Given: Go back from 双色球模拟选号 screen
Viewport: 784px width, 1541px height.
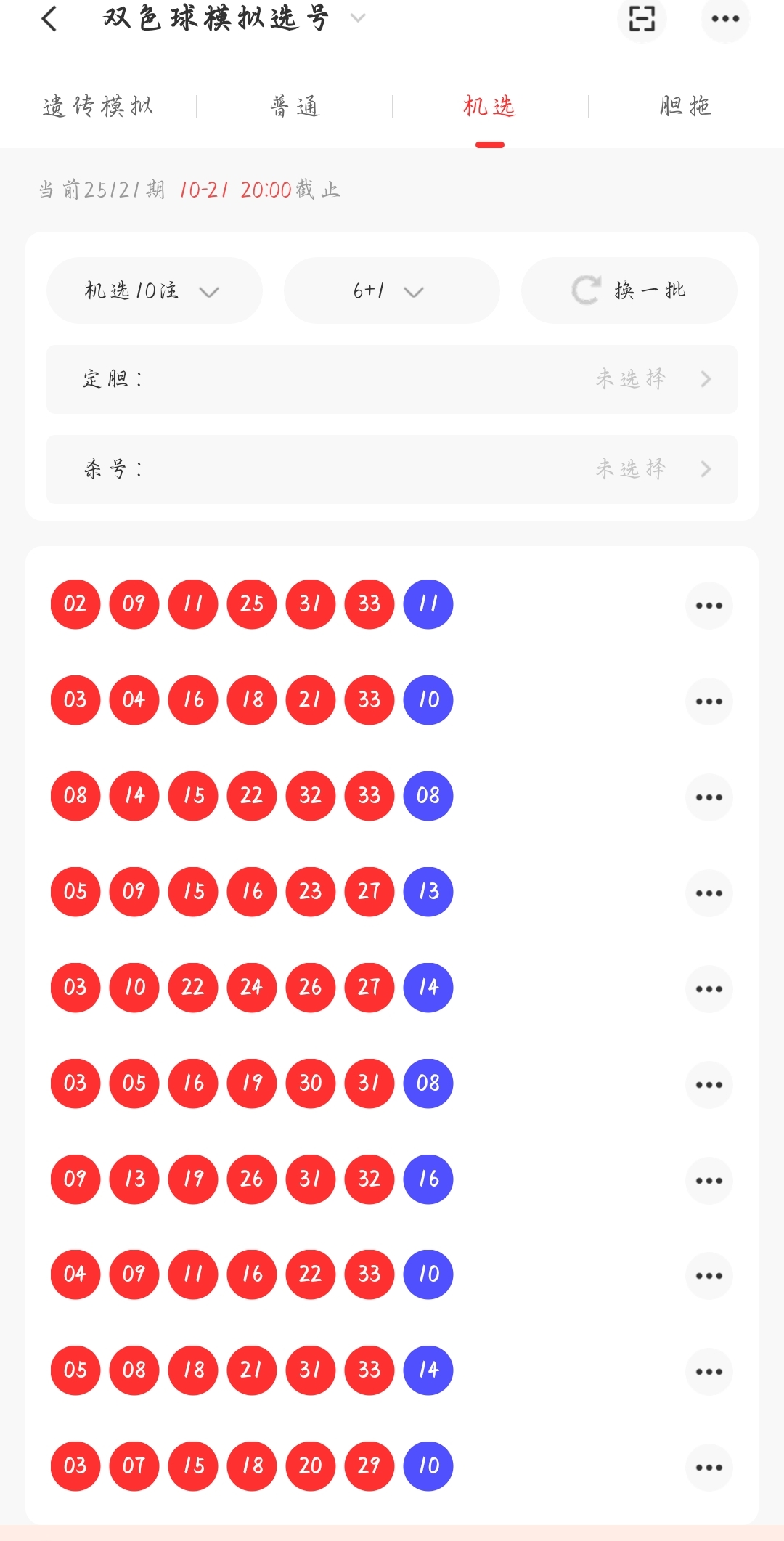Looking at the screenshot, I should click(x=49, y=19).
